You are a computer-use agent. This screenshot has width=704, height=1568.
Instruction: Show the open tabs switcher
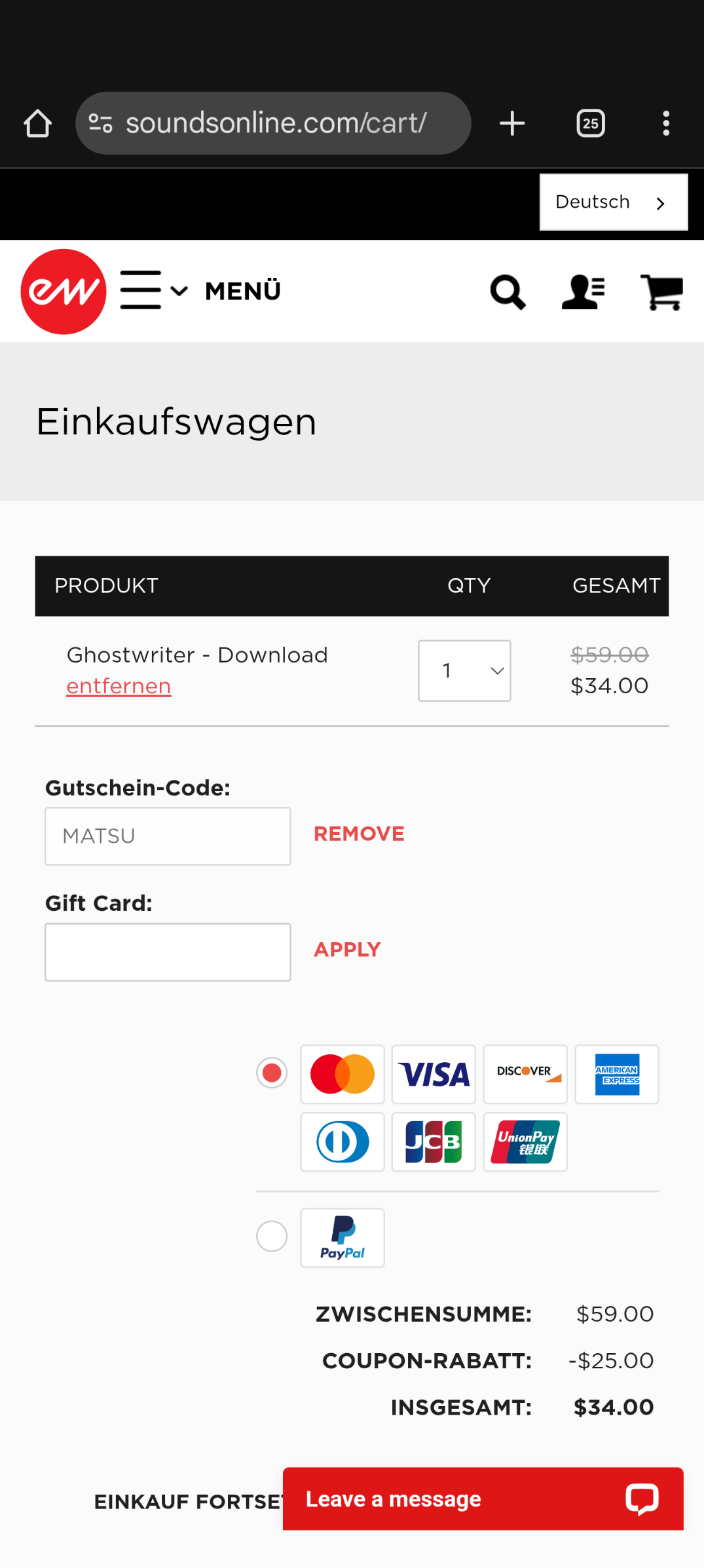[x=590, y=123]
